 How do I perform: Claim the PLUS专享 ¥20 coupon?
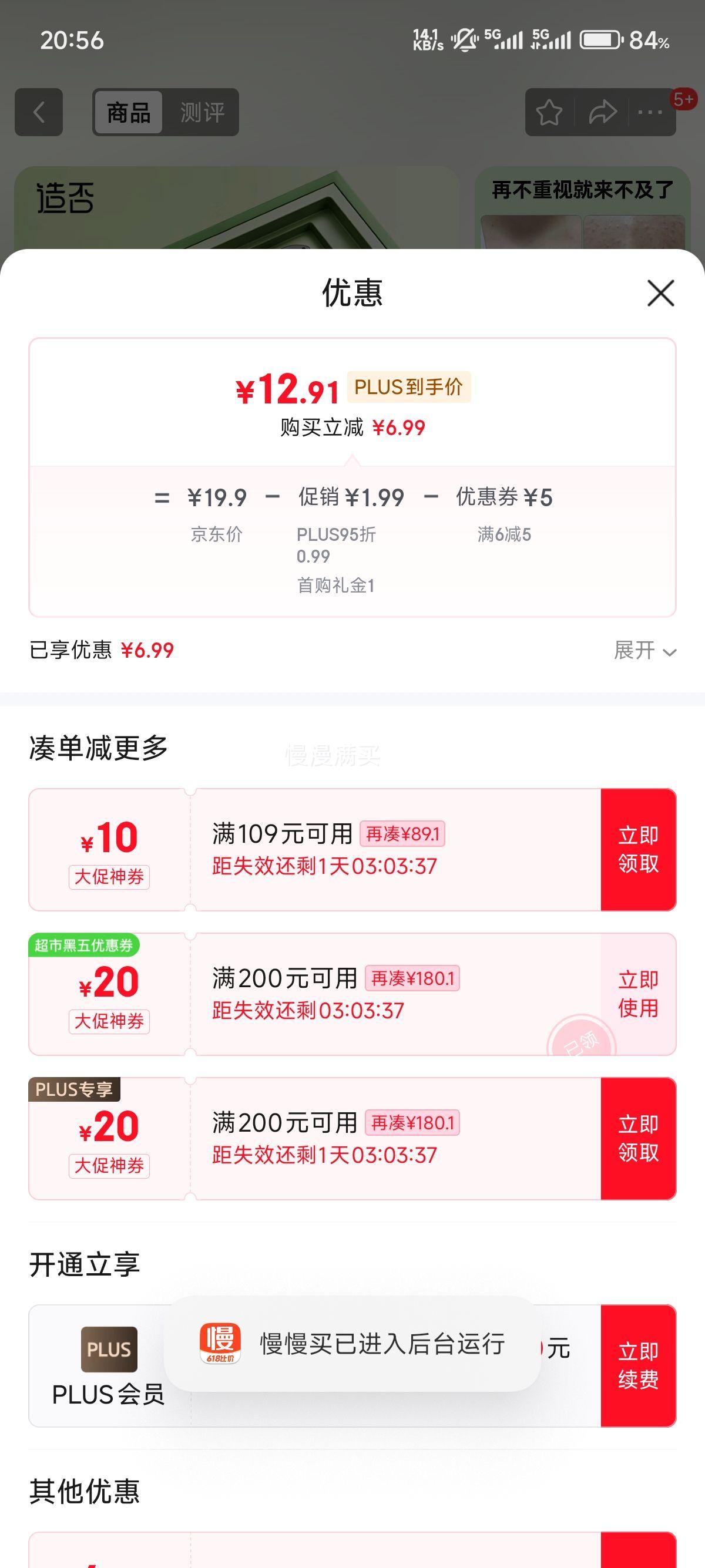click(637, 1138)
